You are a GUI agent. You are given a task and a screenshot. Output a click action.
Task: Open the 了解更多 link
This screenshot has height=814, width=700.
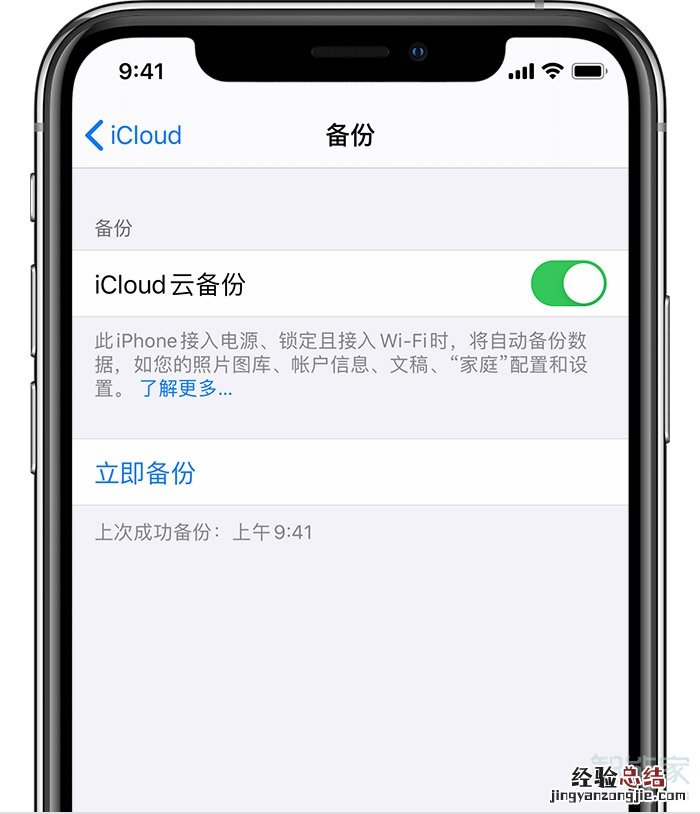(186, 389)
